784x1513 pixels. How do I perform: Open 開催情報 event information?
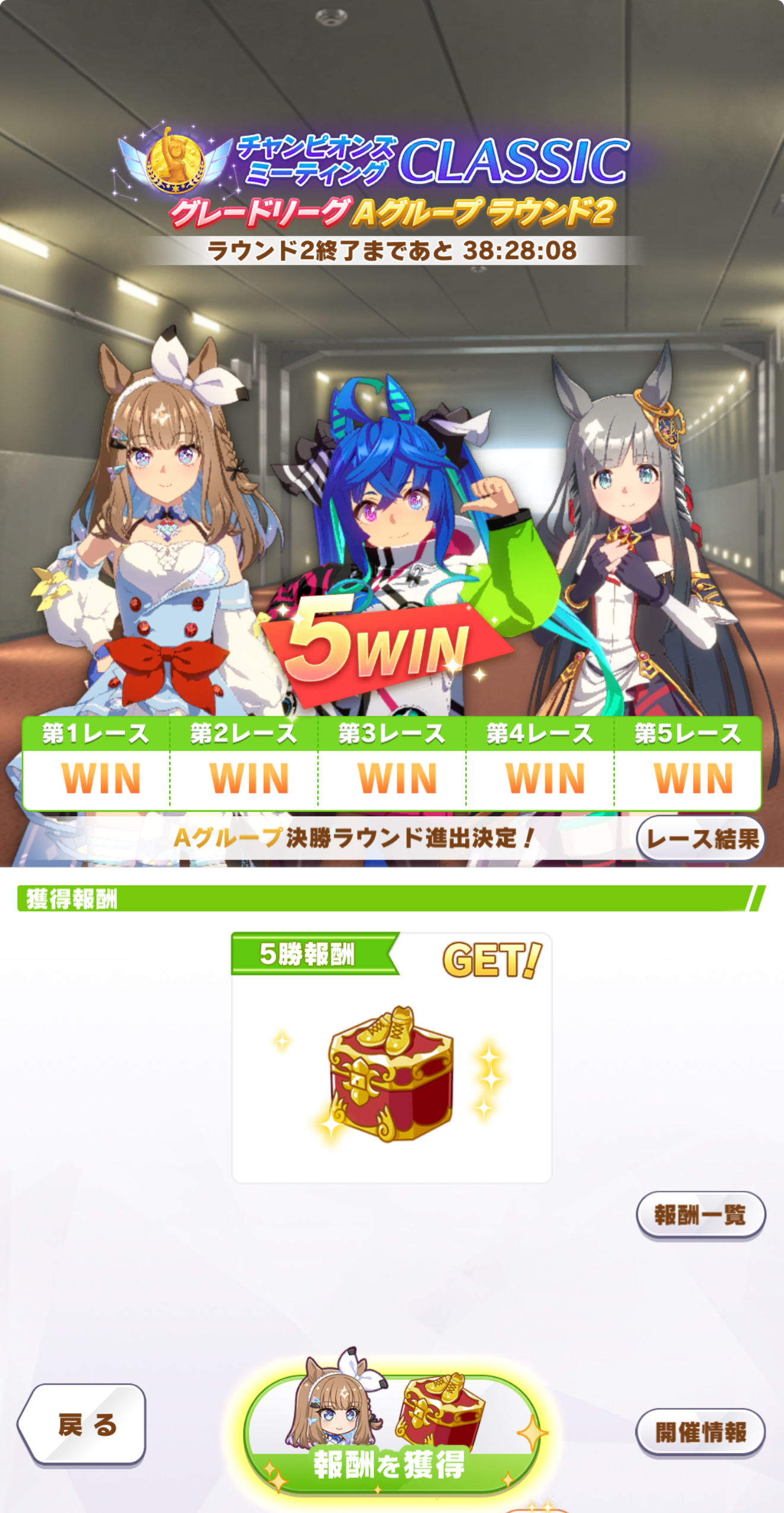point(700,1432)
